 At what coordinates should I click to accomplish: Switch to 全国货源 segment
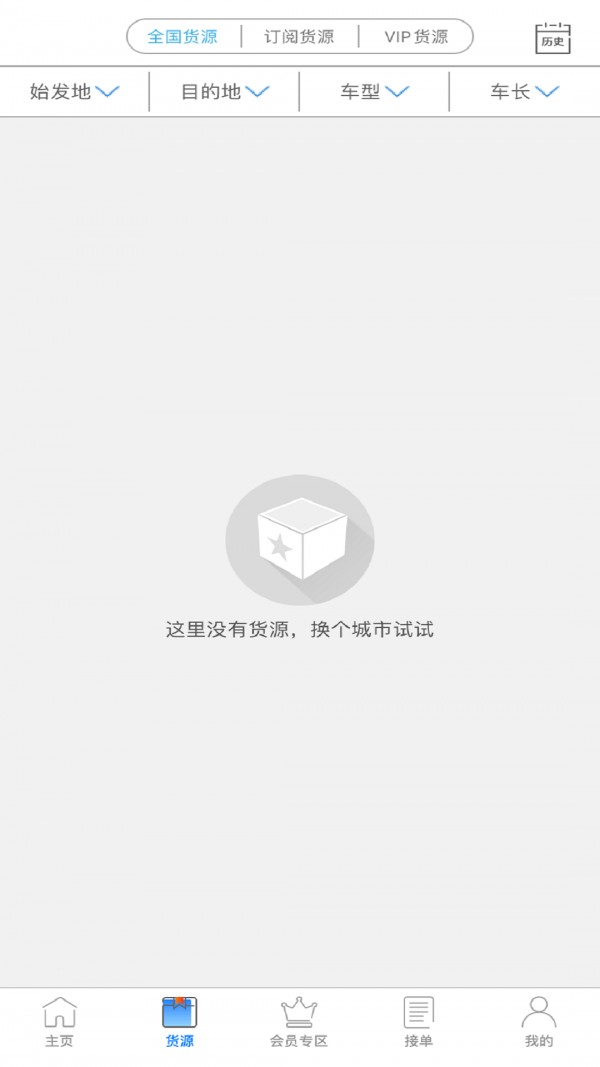pos(182,37)
